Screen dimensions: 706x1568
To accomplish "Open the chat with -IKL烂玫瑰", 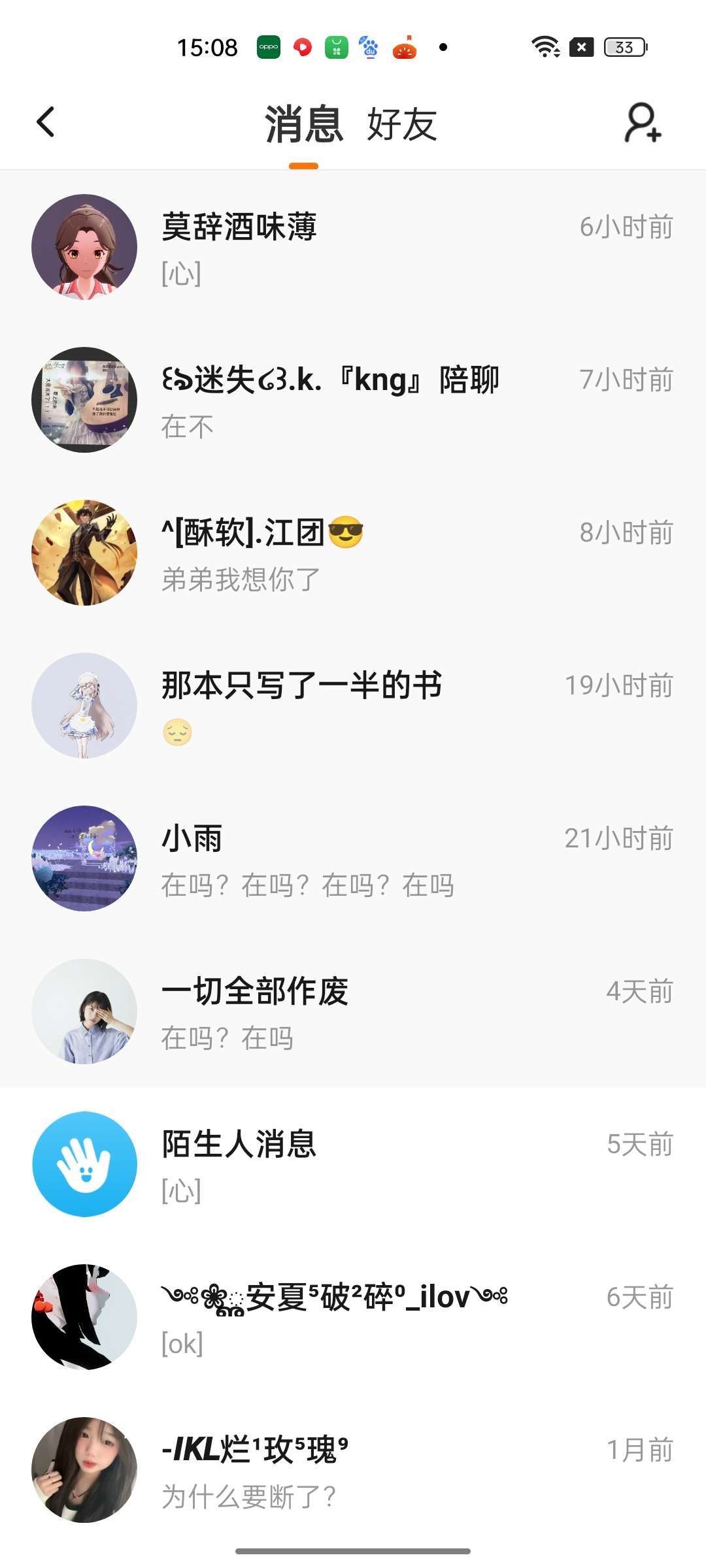I will pos(353,1471).
